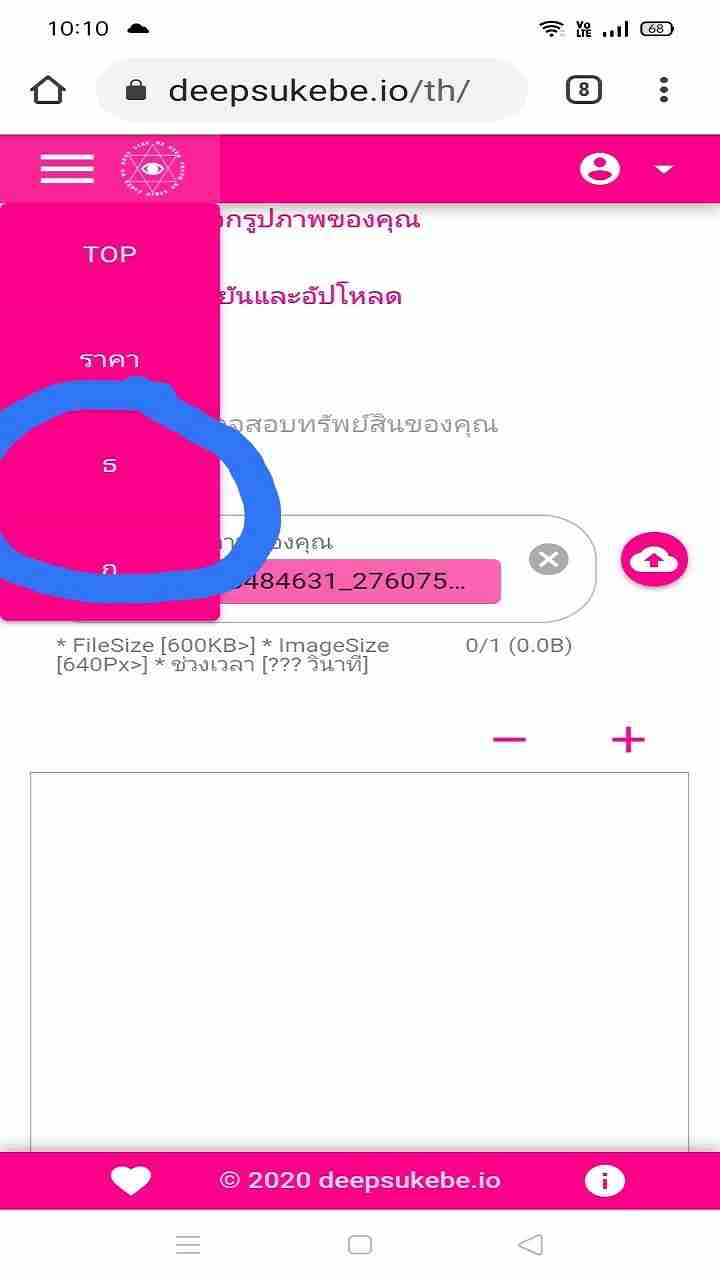Tap the cloud upload button
Viewport: 720px width, 1280px height.
(654, 559)
